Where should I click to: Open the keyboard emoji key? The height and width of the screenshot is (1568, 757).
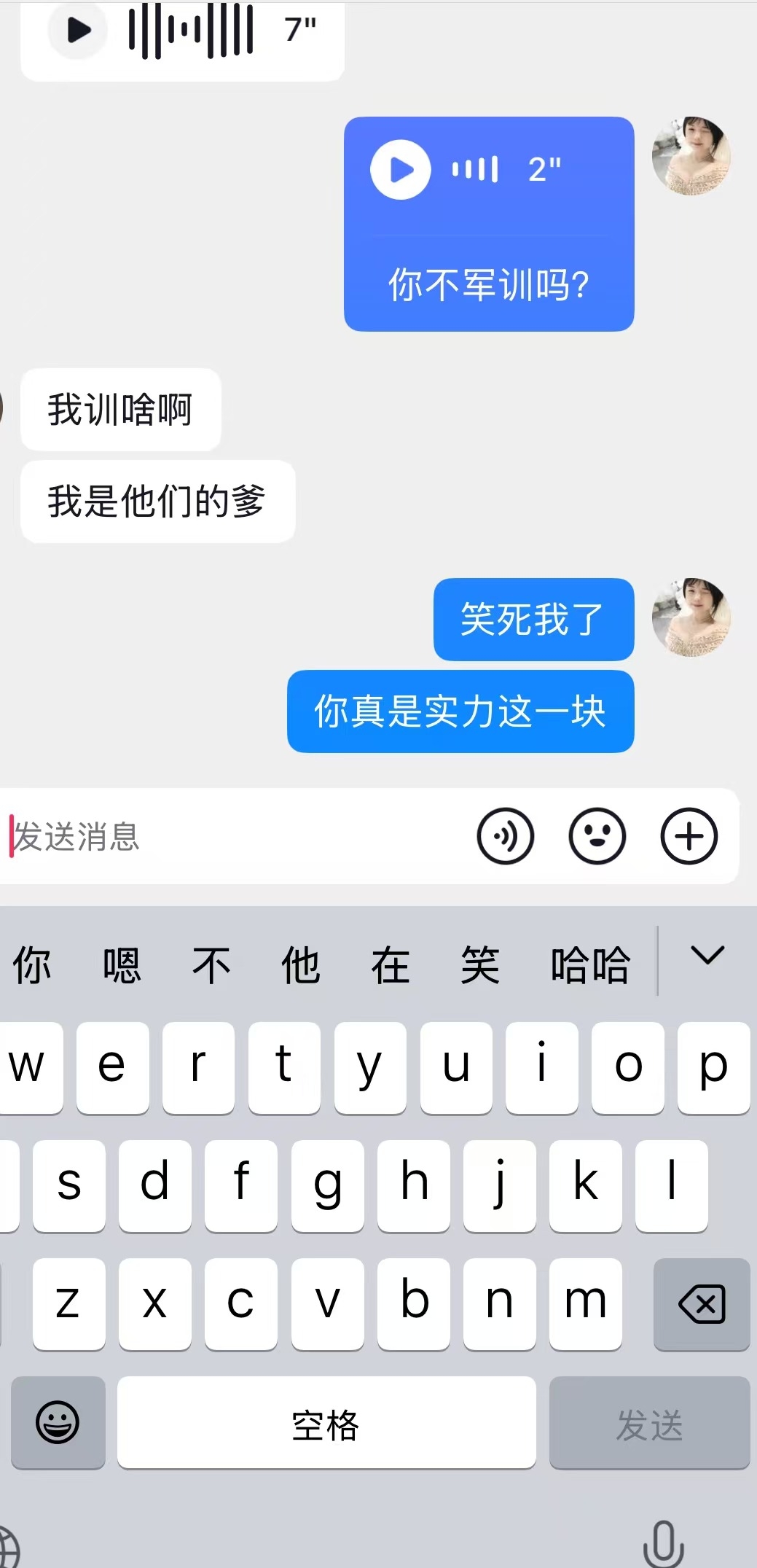58,1422
